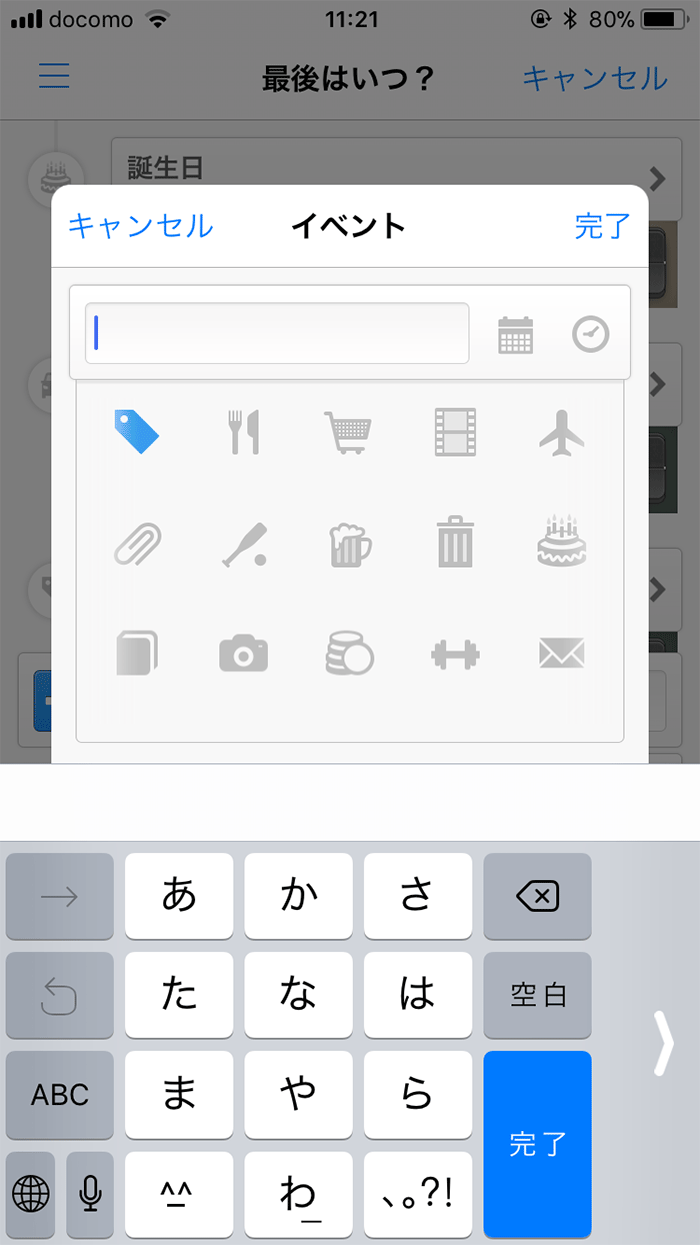The image size is (700, 1245).
Task: Select the envelope mail icon
Action: [x=561, y=654]
